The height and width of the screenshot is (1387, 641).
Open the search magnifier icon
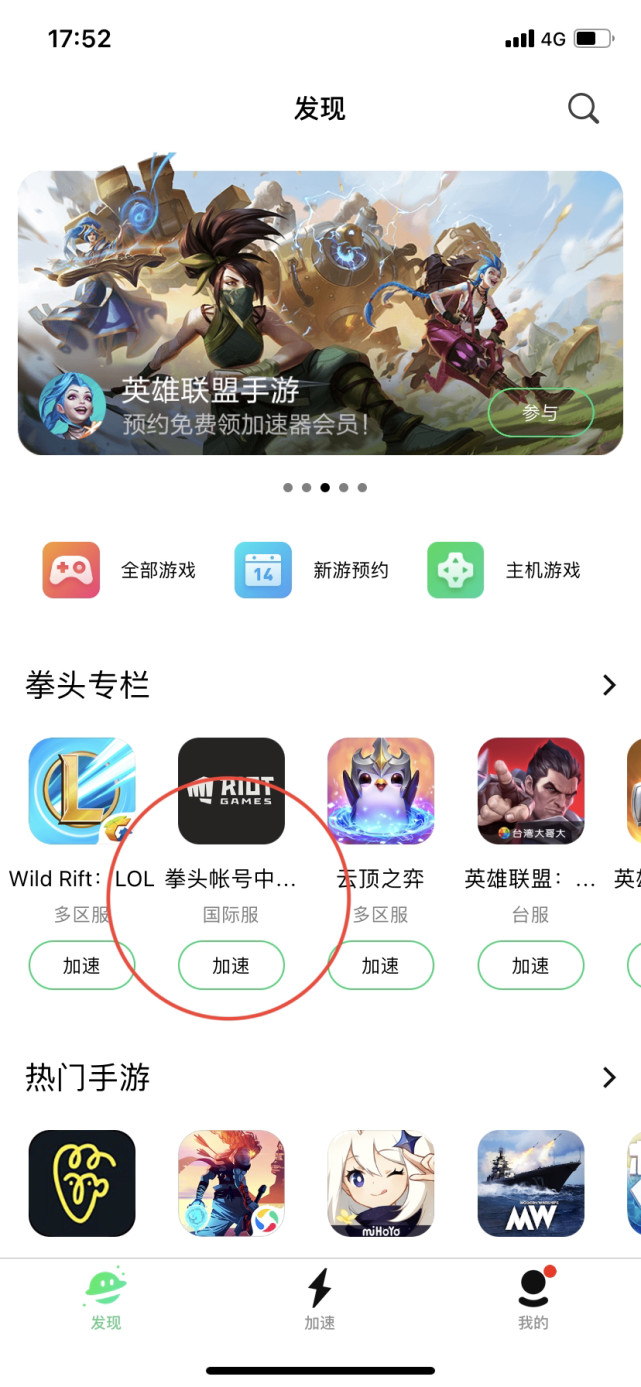583,108
